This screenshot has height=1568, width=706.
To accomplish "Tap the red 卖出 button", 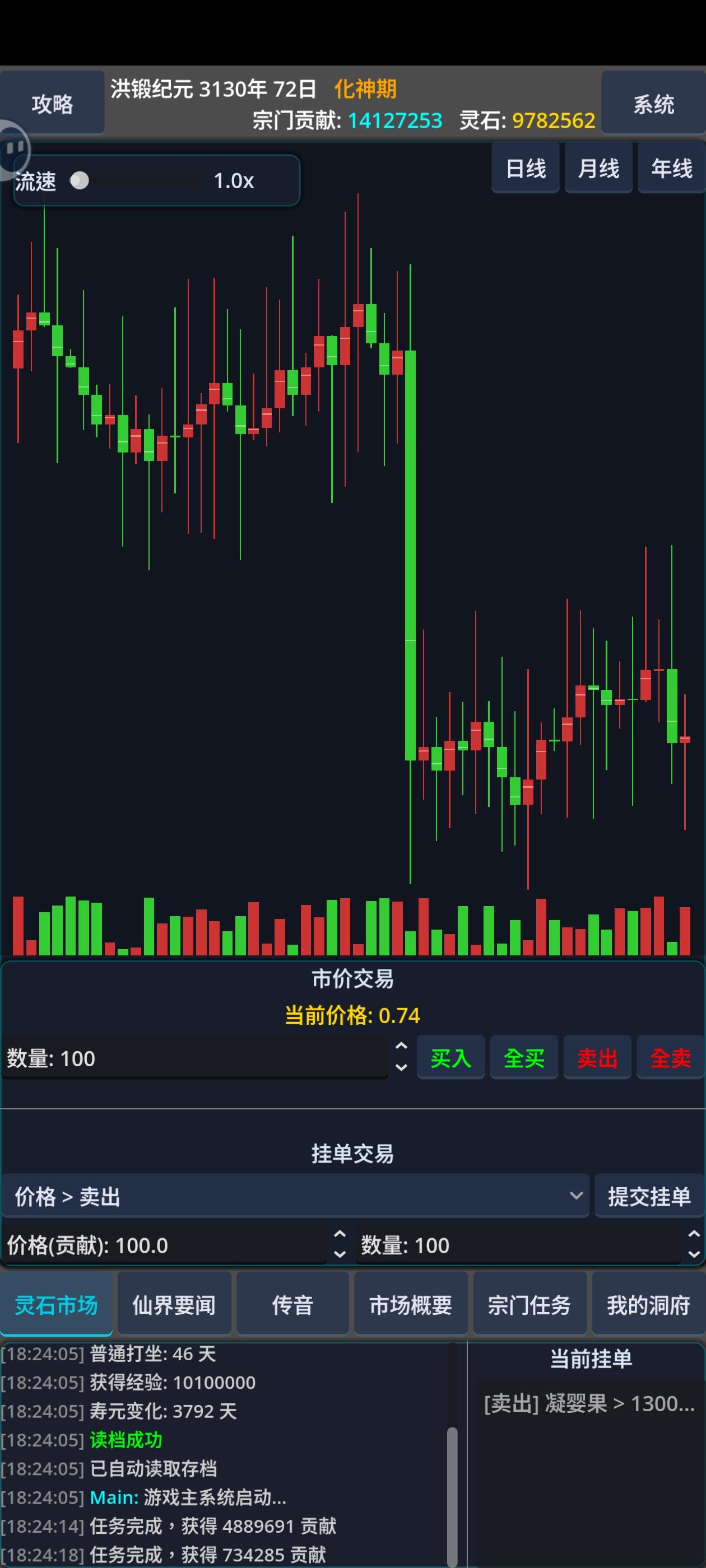I will point(597,1057).
